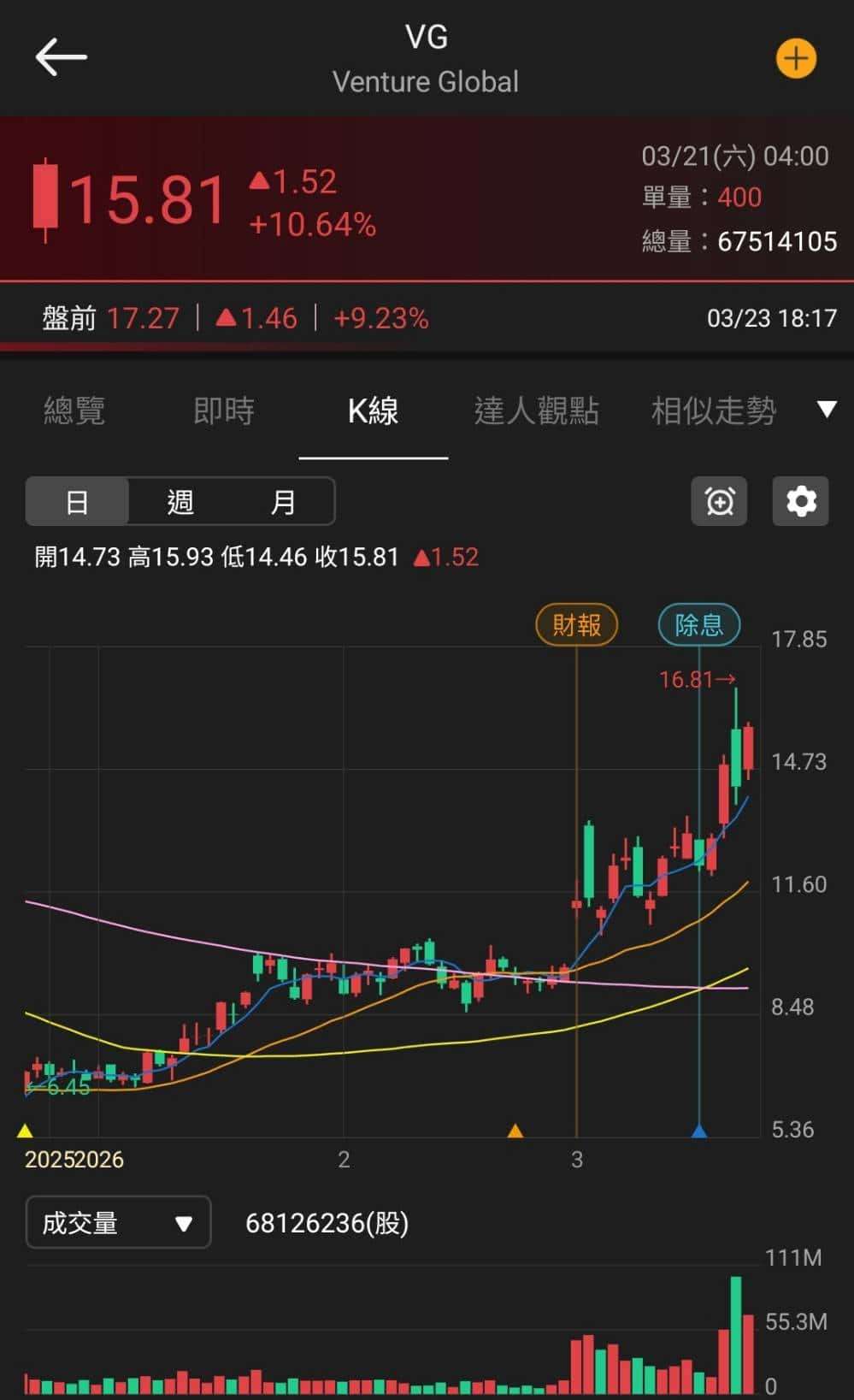Viewport: 854px width, 1400px height.
Task: Open the price alert magnifier icon
Action: click(x=719, y=502)
